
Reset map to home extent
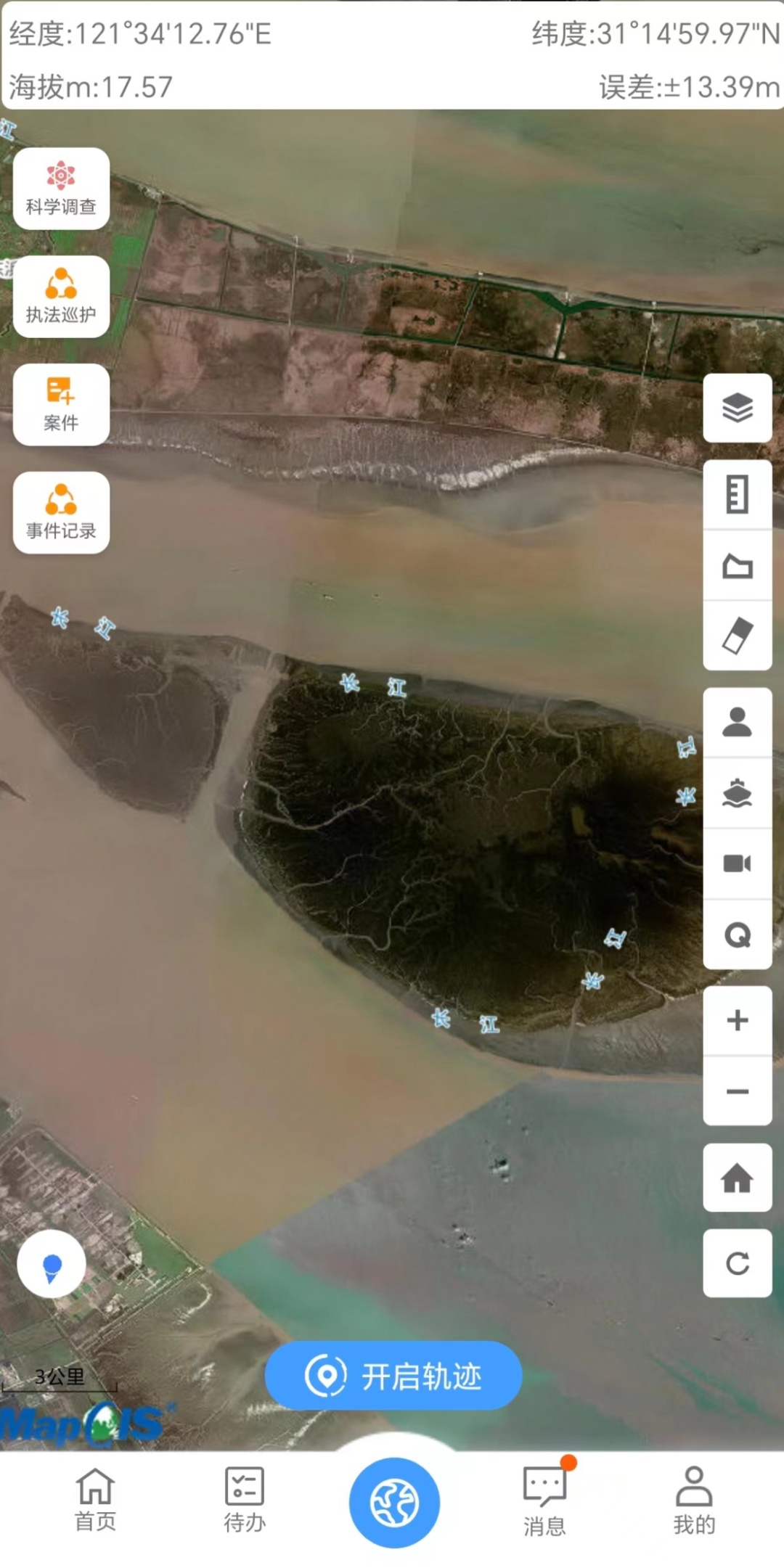point(737,1178)
